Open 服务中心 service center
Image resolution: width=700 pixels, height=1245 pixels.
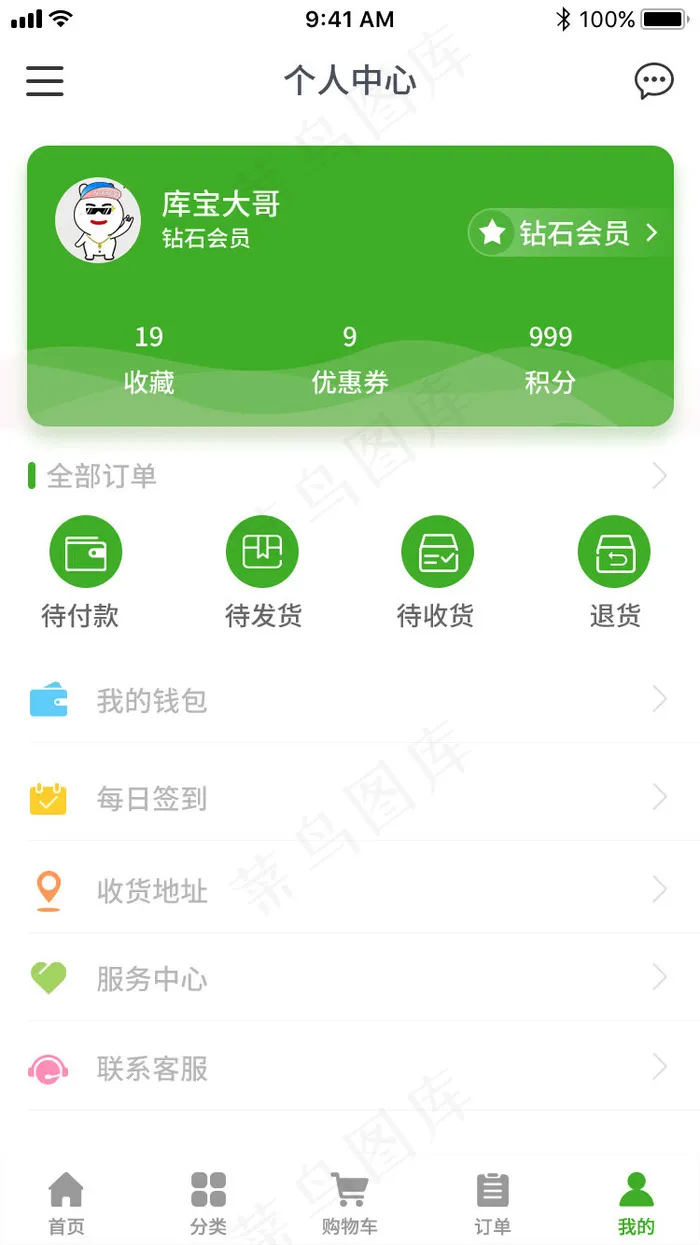pyautogui.click(x=350, y=978)
